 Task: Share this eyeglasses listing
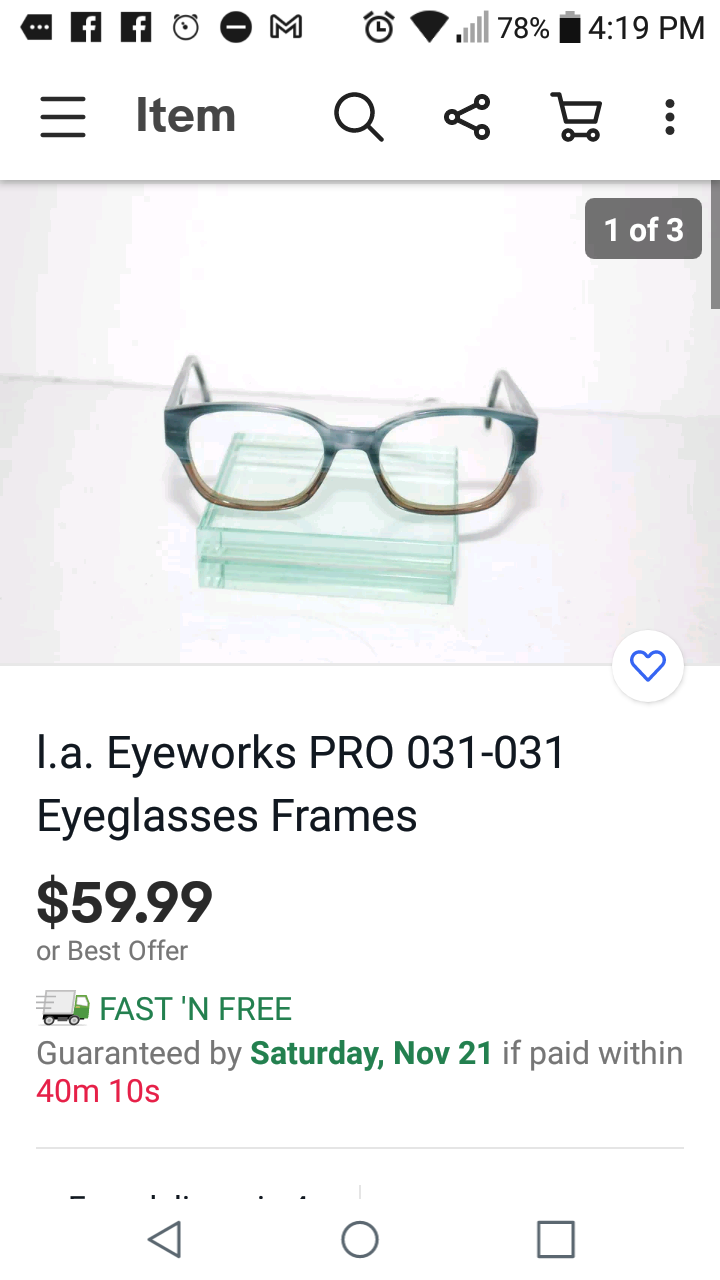(x=467, y=117)
